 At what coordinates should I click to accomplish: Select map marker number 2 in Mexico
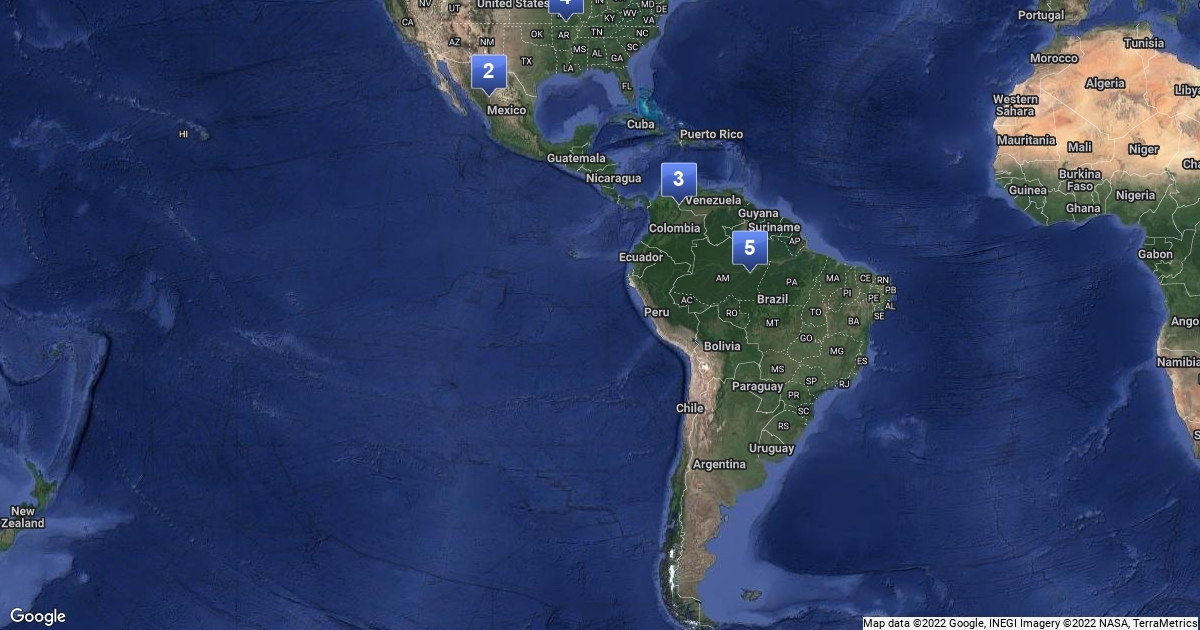pos(488,71)
